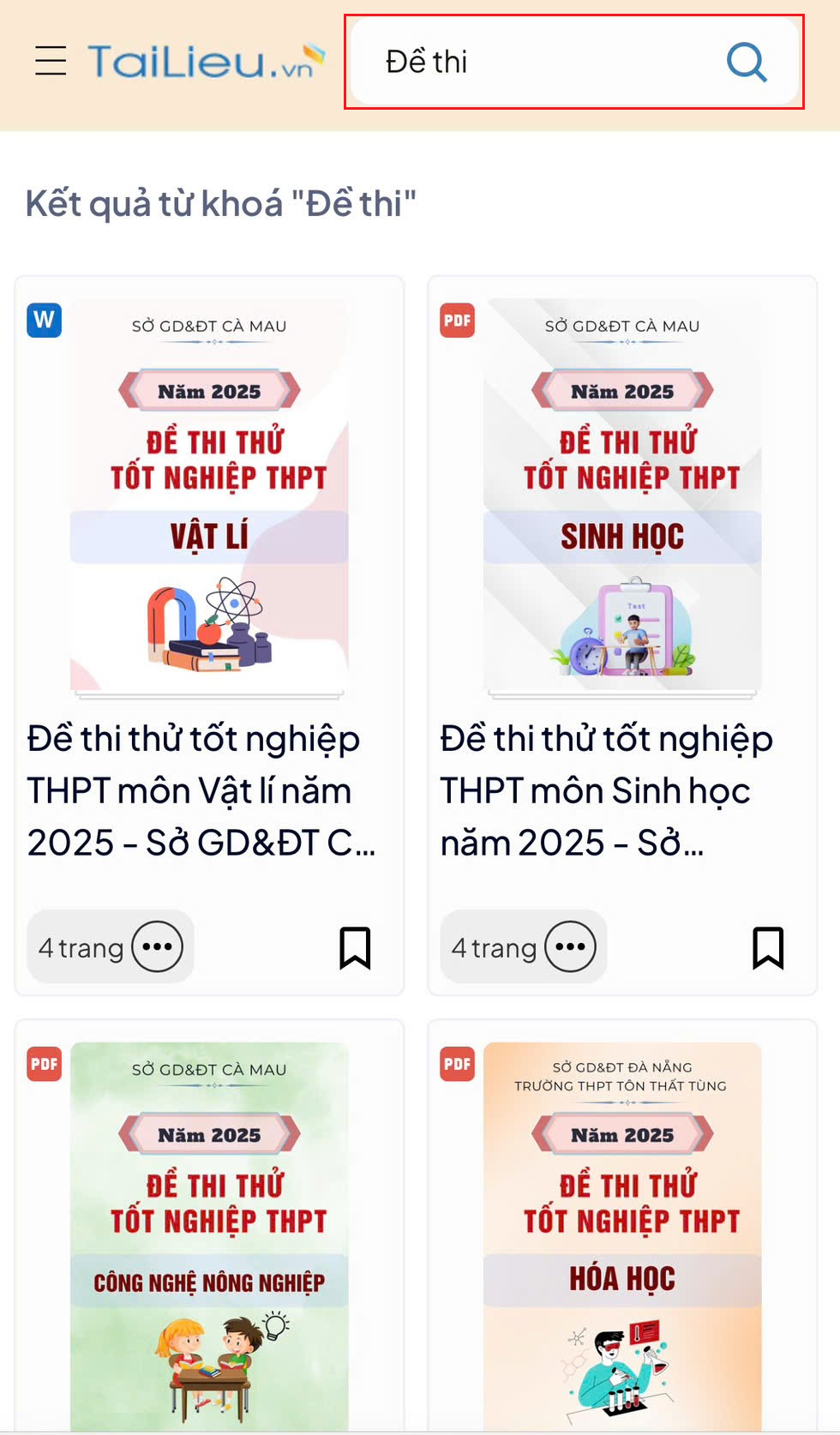
Task: Open more options on the Vật lí document
Action: pyautogui.click(x=157, y=947)
